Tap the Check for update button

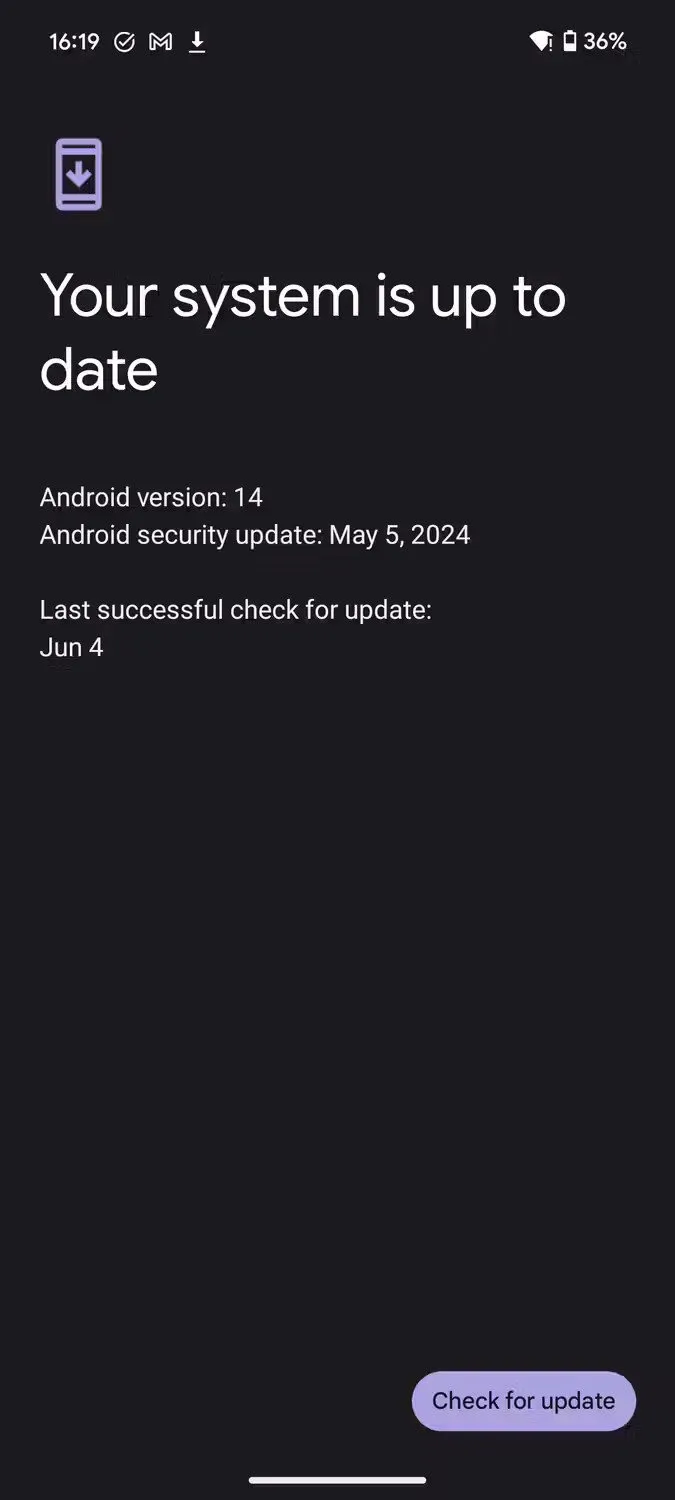523,1400
